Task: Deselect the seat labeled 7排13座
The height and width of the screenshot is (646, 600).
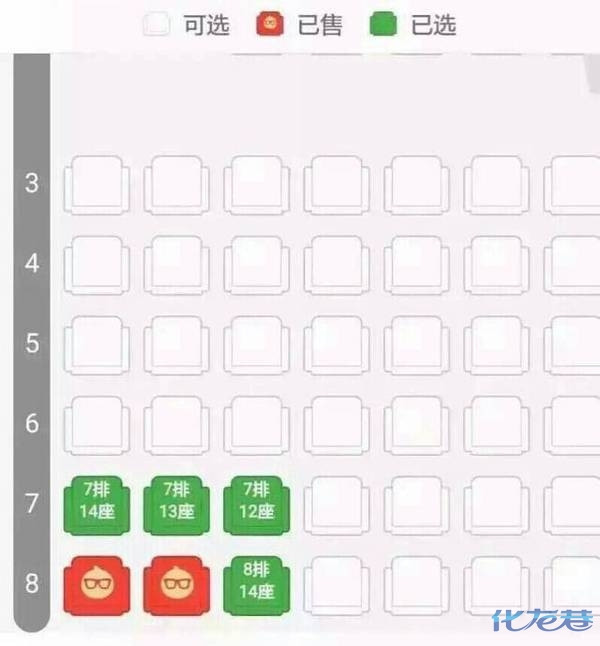Action: click(x=176, y=504)
